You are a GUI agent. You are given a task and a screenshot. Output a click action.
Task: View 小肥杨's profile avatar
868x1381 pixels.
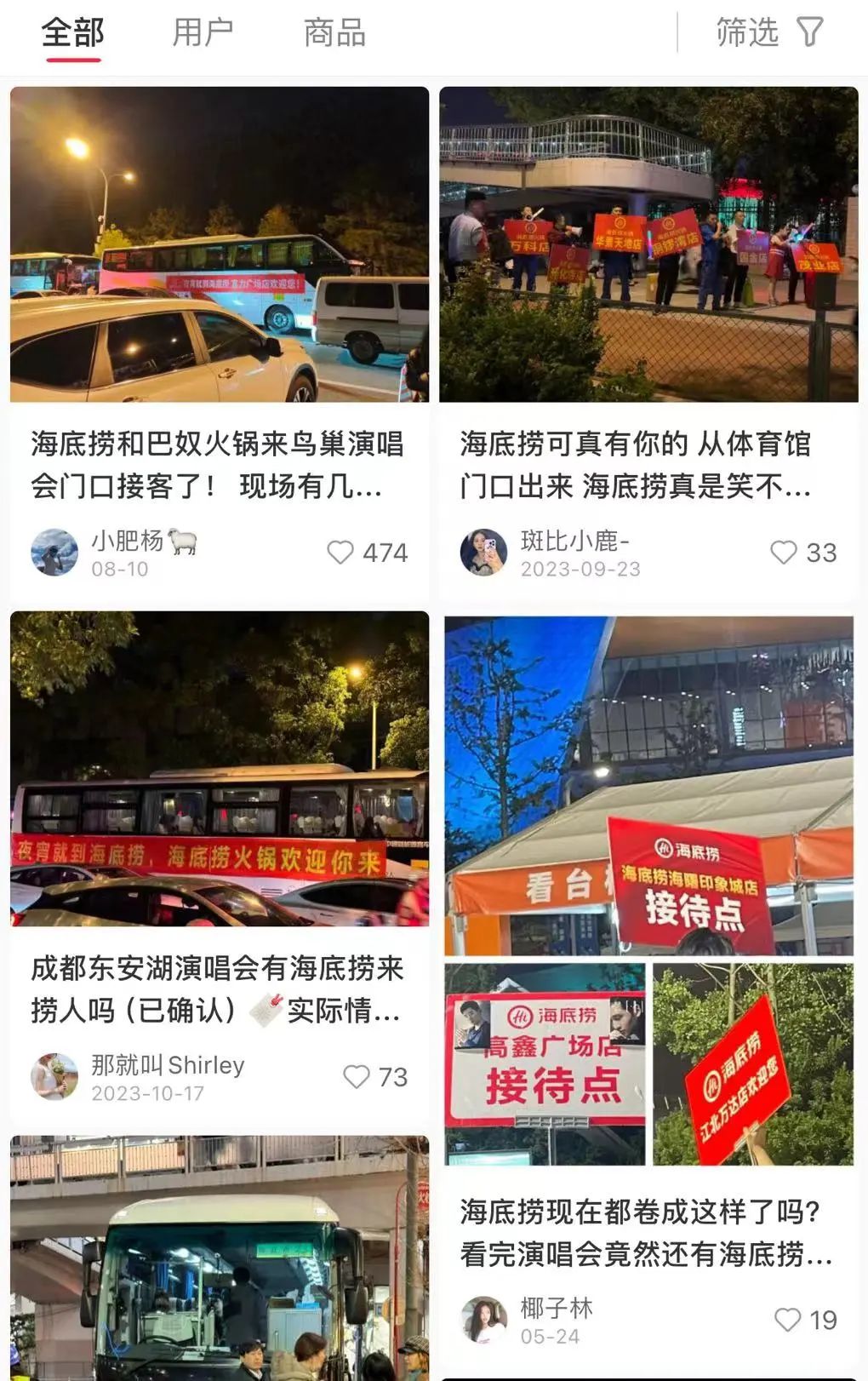coord(54,553)
